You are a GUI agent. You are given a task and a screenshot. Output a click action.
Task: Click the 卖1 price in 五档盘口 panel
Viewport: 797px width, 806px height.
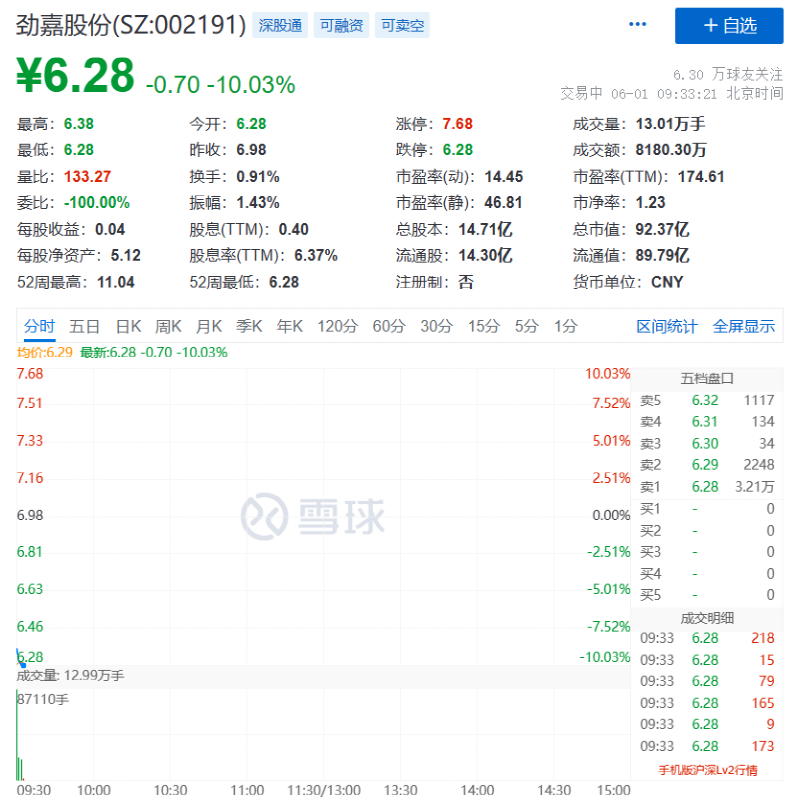(x=704, y=488)
